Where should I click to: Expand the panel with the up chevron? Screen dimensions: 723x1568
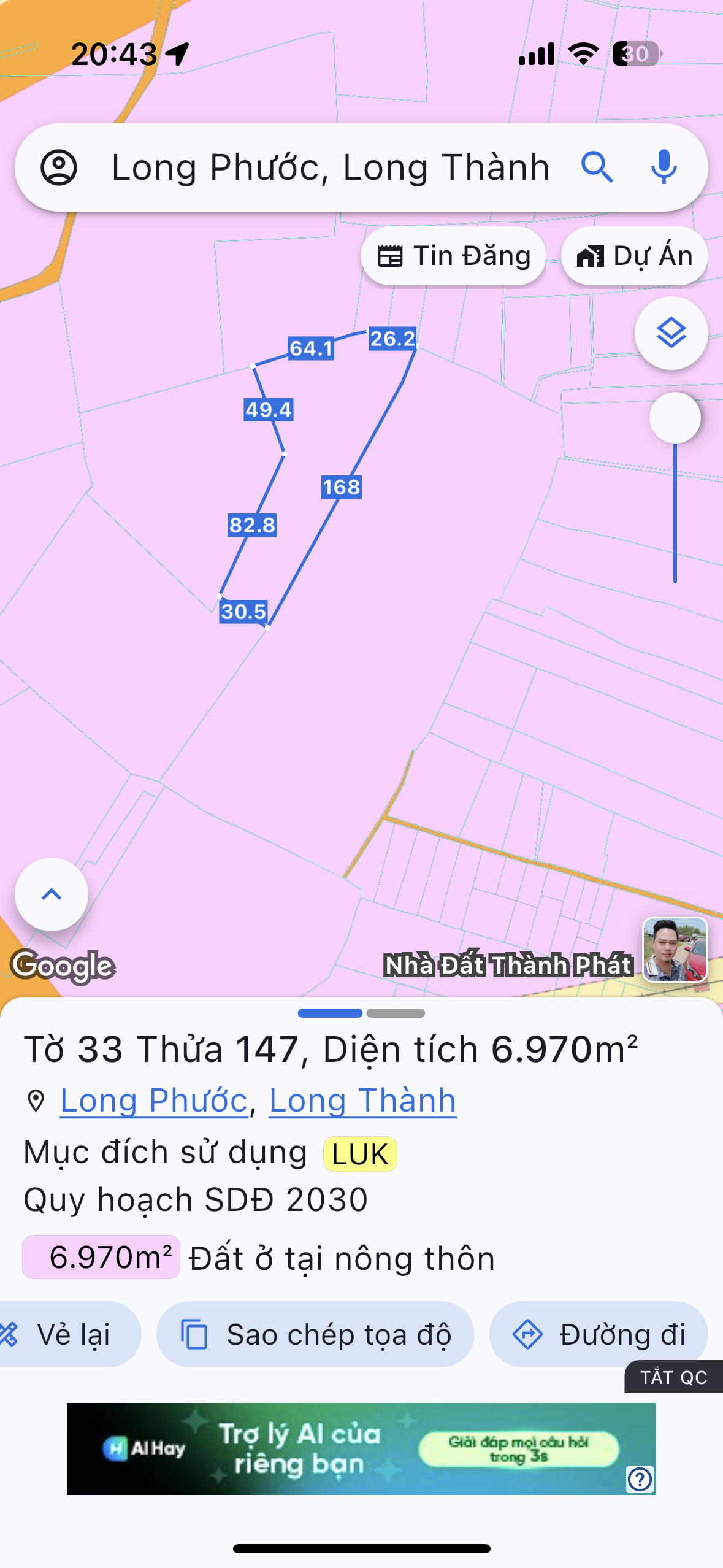point(52,894)
